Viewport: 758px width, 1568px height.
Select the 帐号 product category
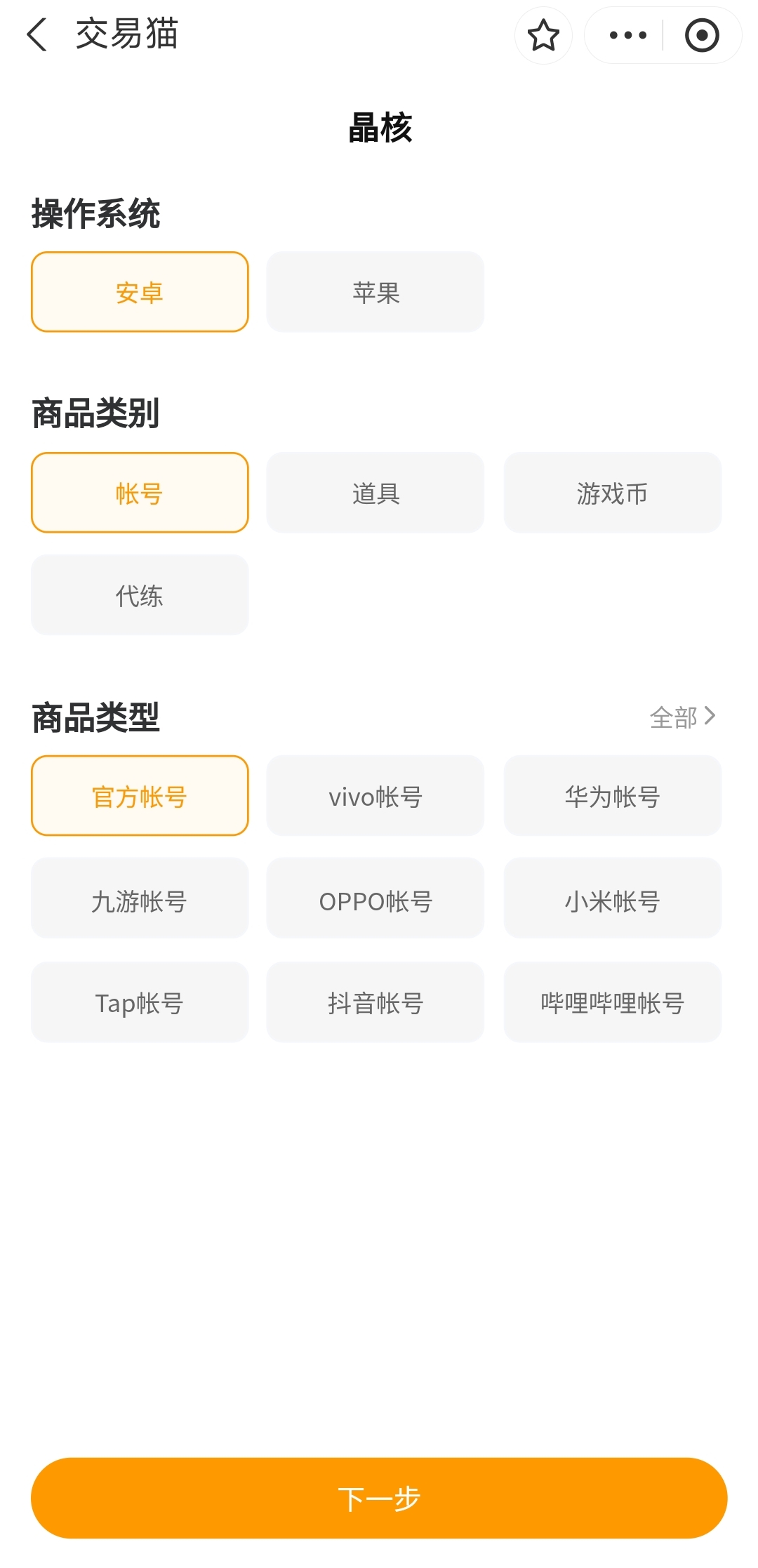140,493
